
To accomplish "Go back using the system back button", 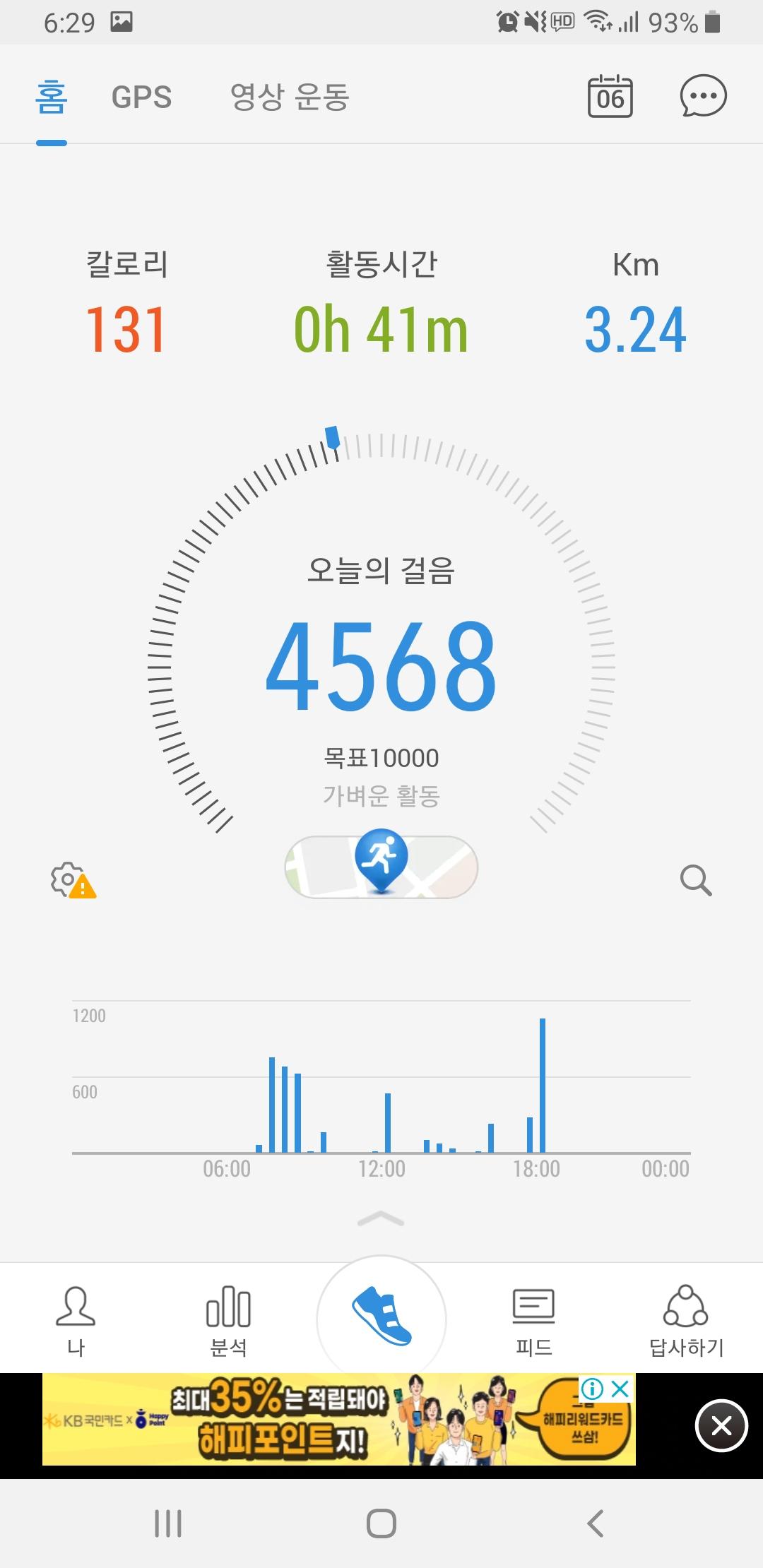I will point(596,1524).
